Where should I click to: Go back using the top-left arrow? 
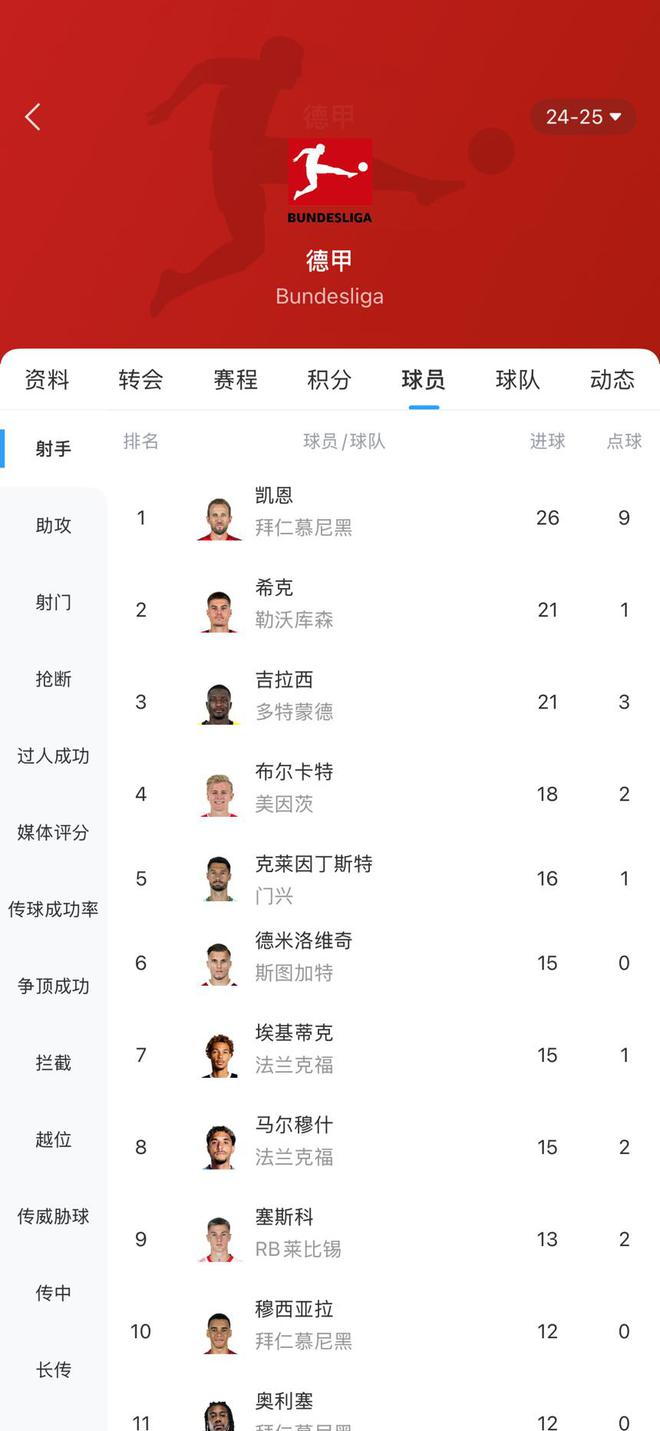click(x=33, y=117)
